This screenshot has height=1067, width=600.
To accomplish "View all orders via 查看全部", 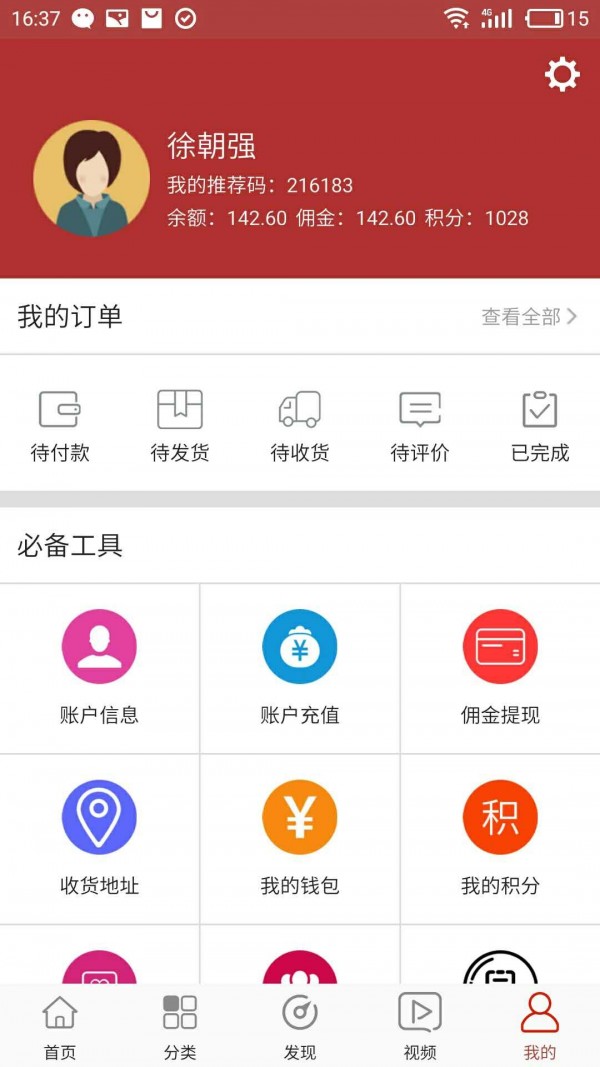I will point(529,317).
